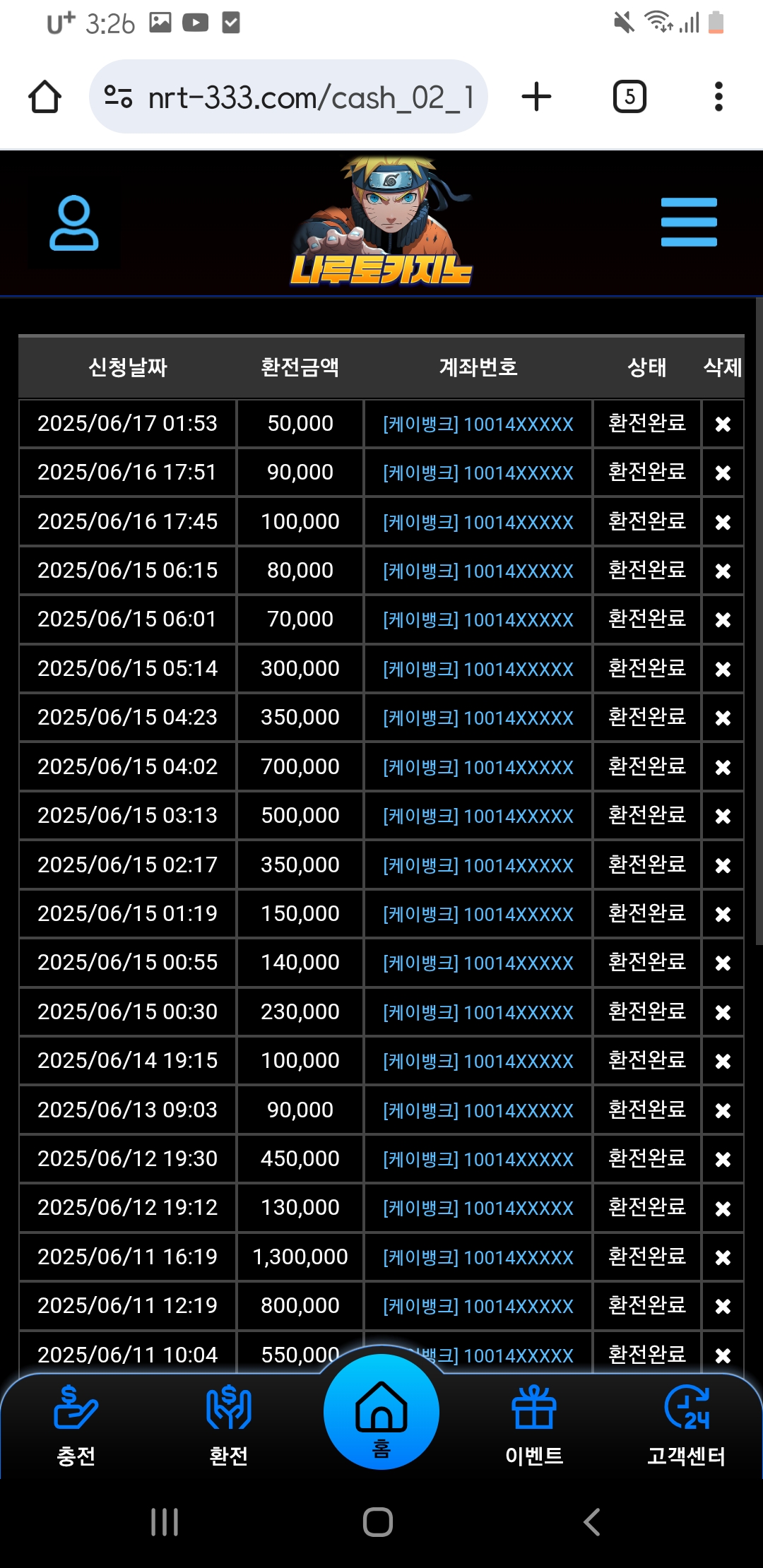Tap the nrt-333.com address bar
763x1568 pixels.
pyautogui.click(x=289, y=97)
